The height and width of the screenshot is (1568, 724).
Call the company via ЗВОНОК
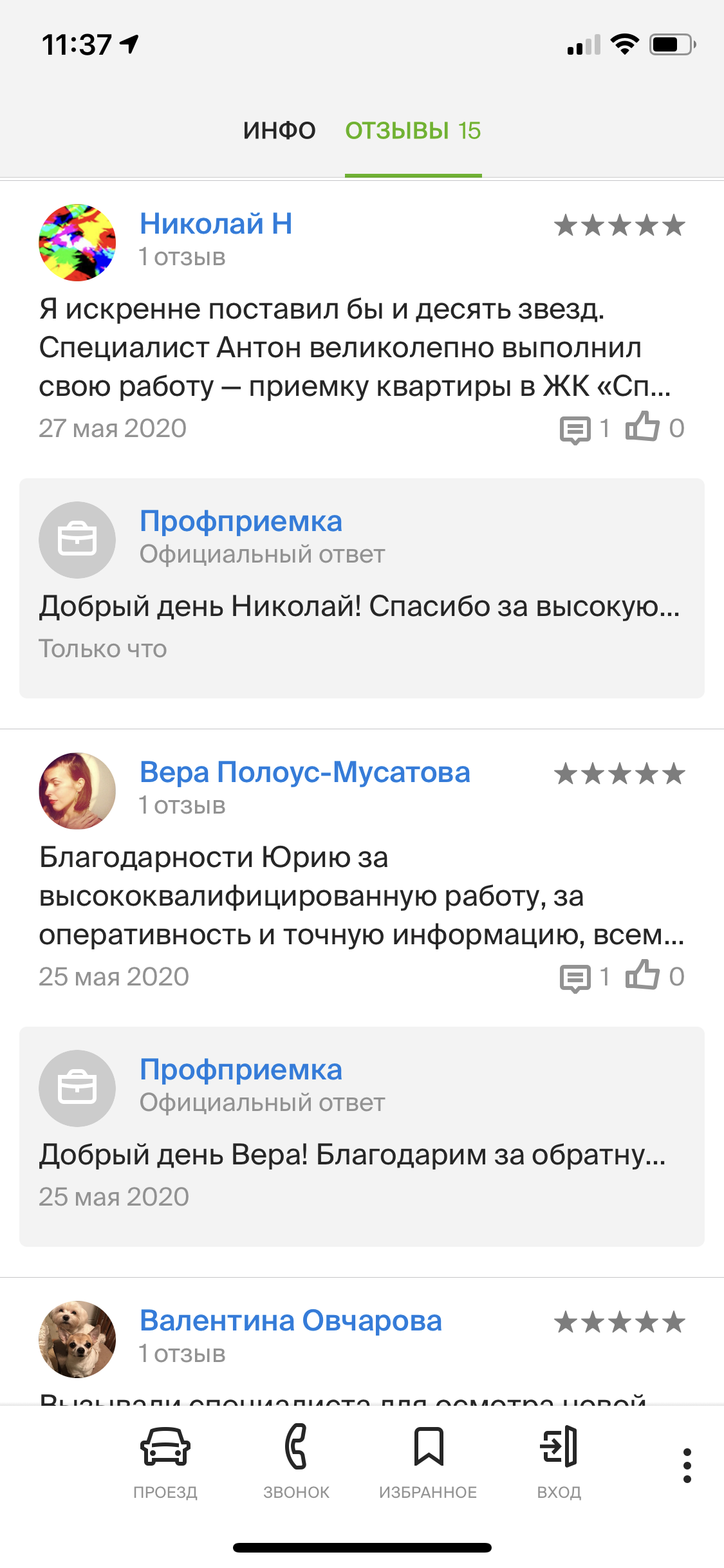point(296,1461)
